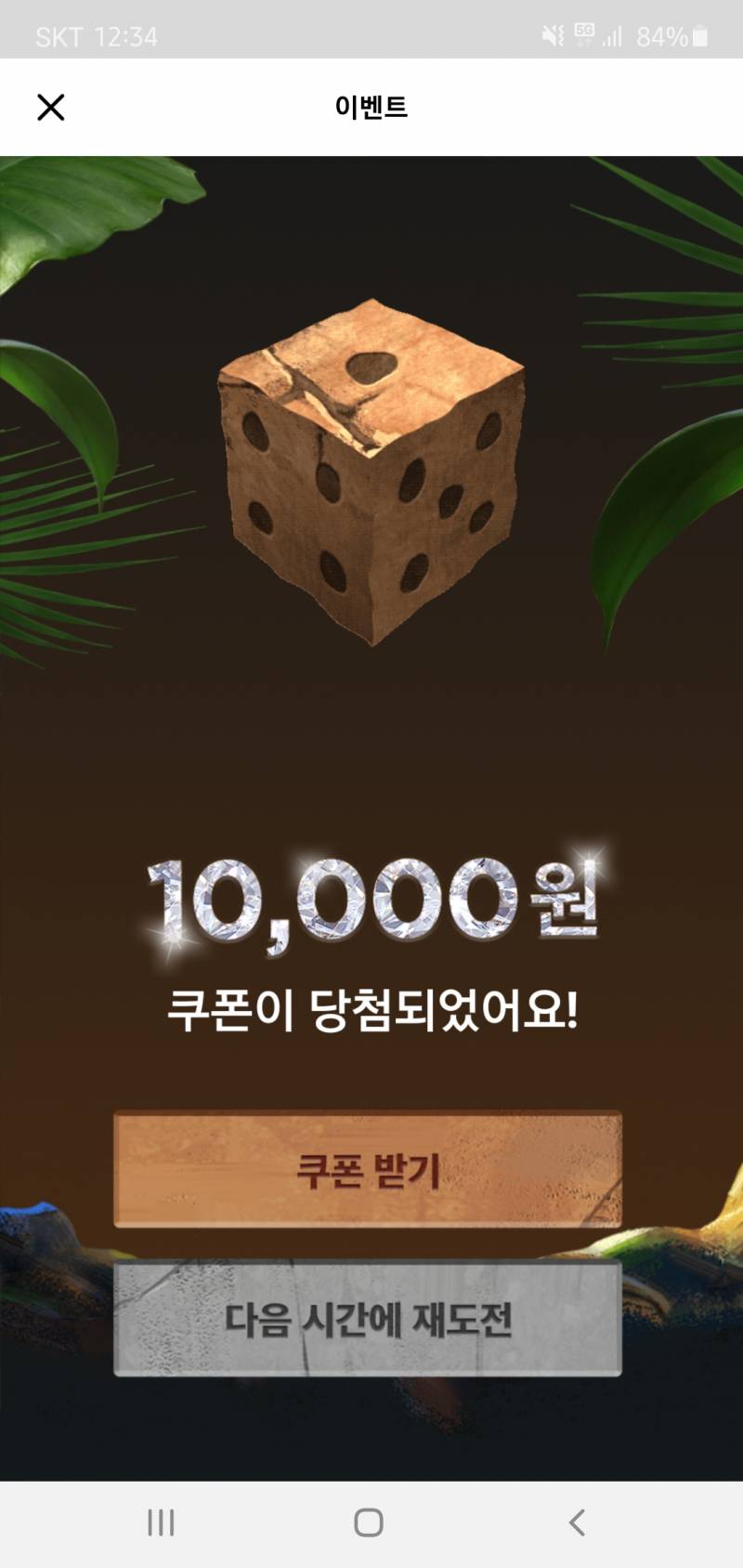743x1568 pixels.
Task: Choose 다음 시간에 재도전
Action: [368, 1317]
